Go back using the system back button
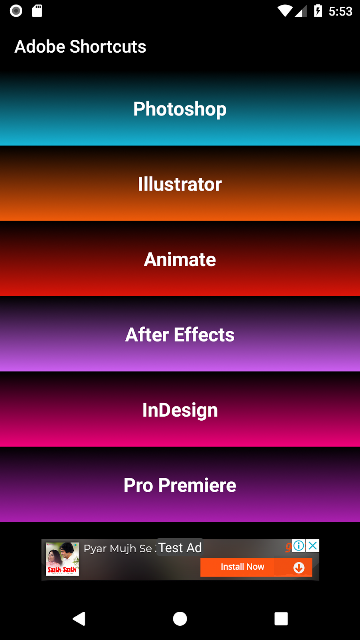 coord(79,619)
